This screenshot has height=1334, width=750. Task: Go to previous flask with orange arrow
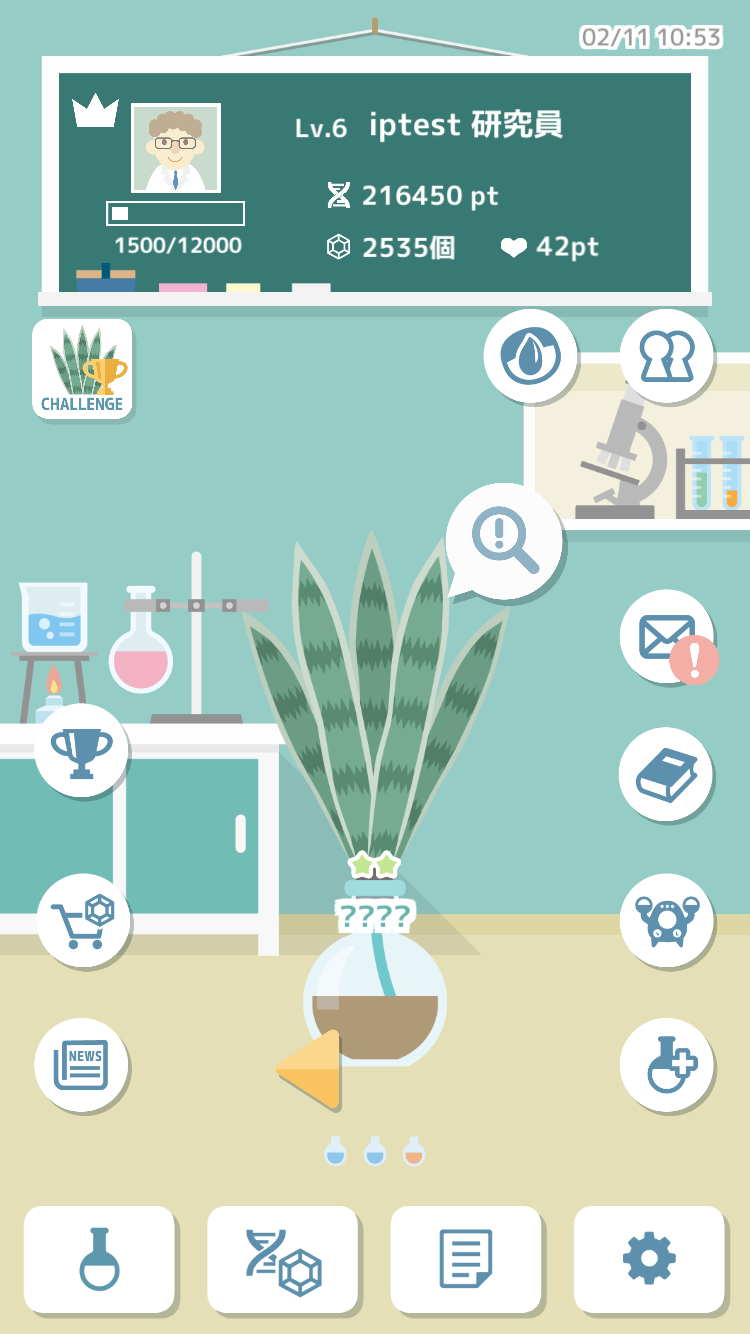(x=311, y=1069)
